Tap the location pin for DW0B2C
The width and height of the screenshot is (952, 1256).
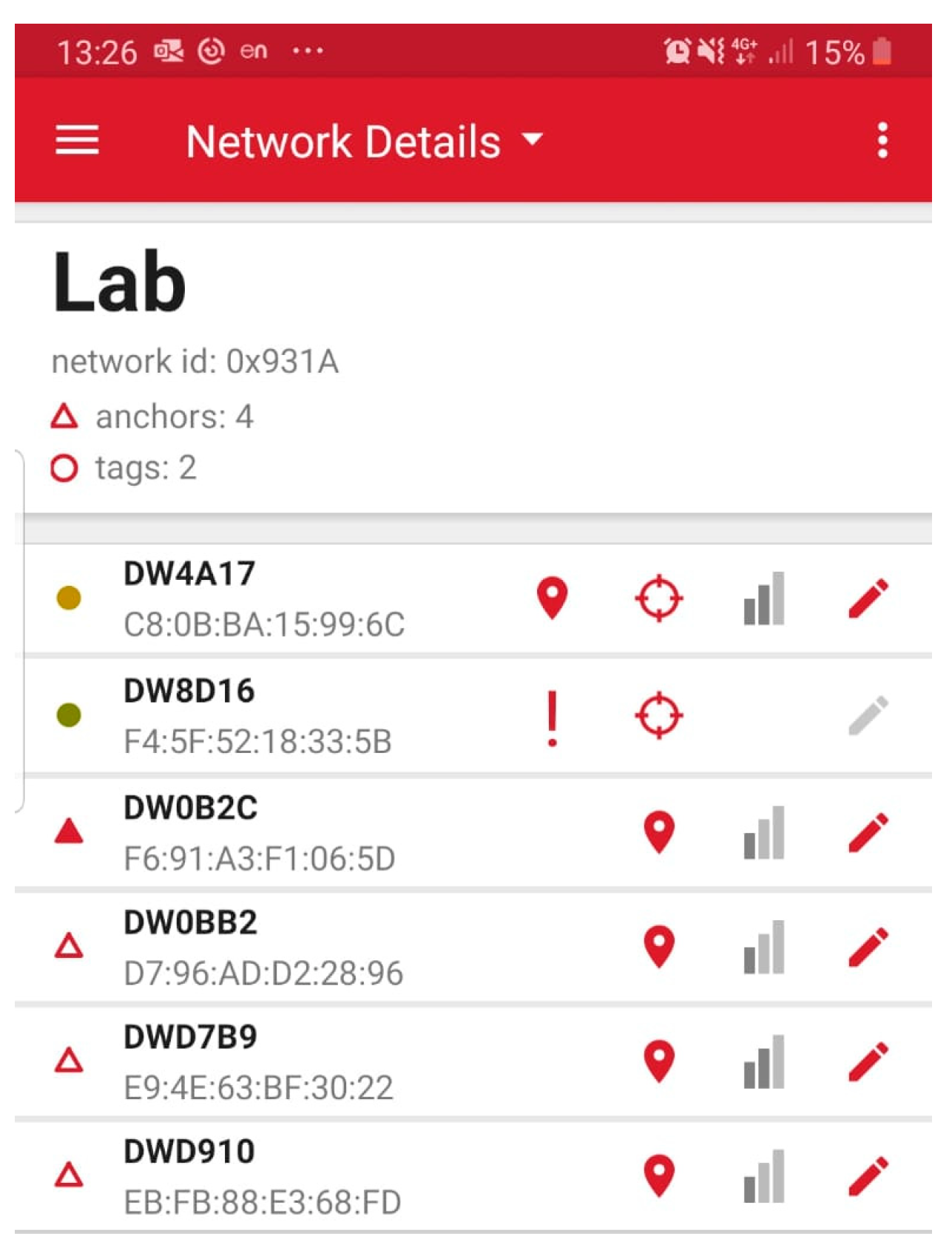(x=658, y=831)
